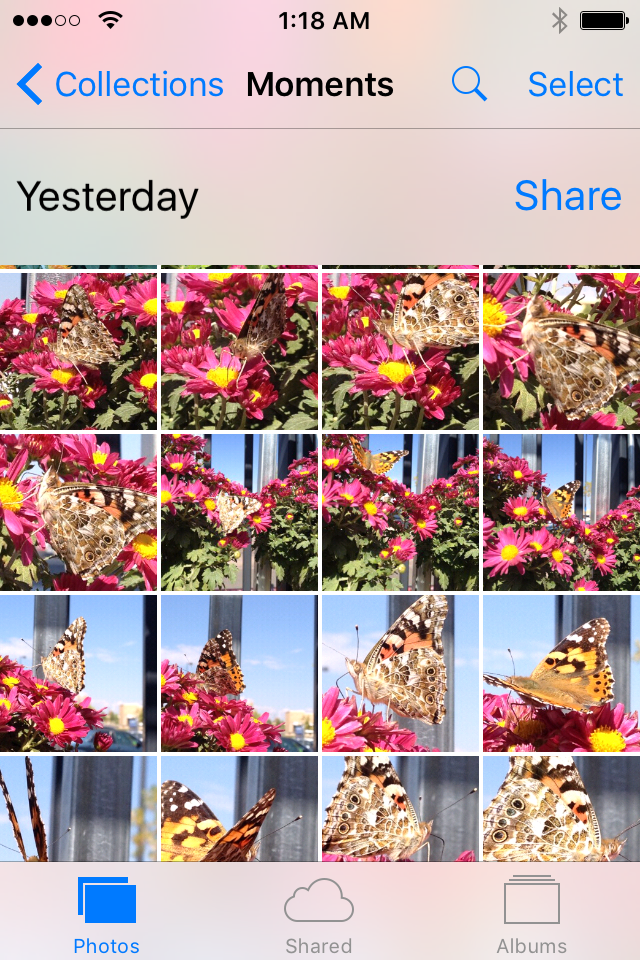Tap Select to choose photos

click(x=575, y=85)
